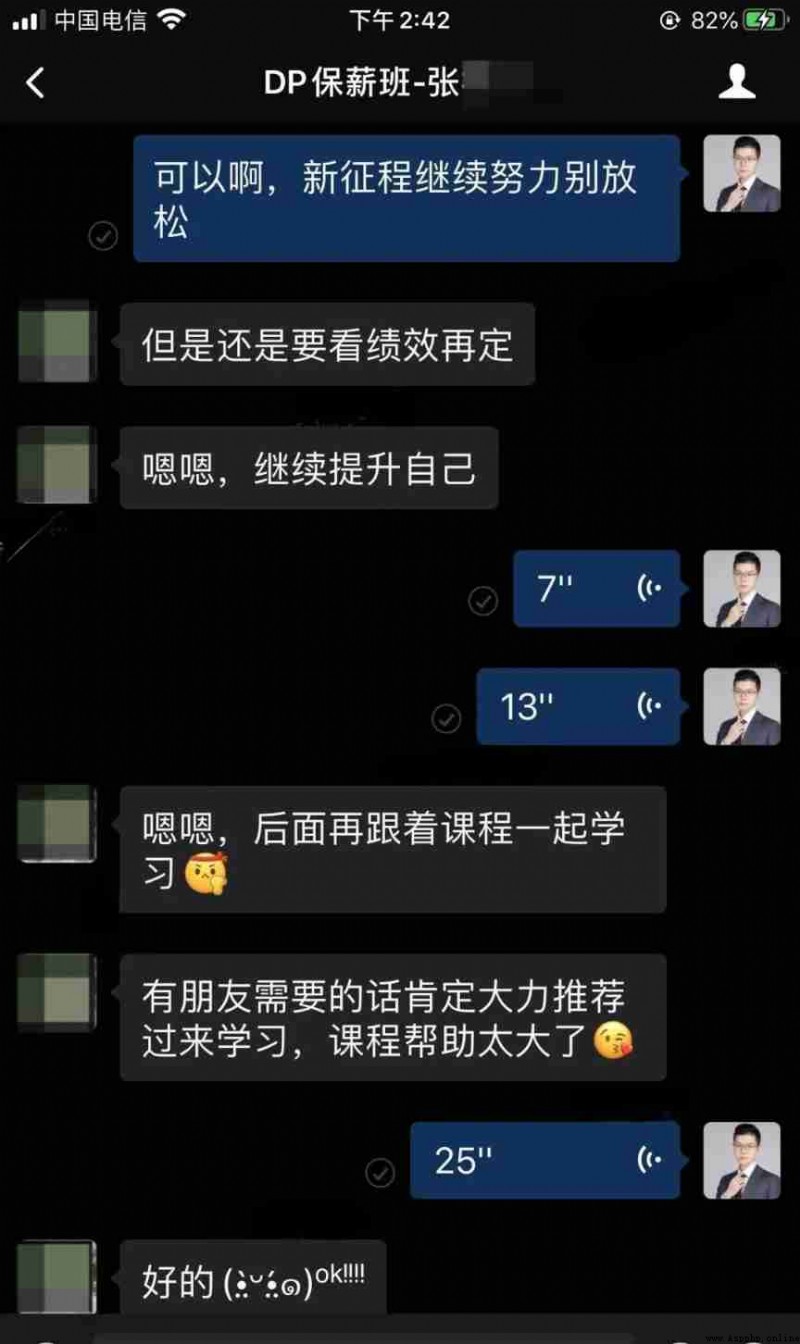Play the 13-second voice message
The height and width of the screenshot is (1344, 800).
[577, 707]
